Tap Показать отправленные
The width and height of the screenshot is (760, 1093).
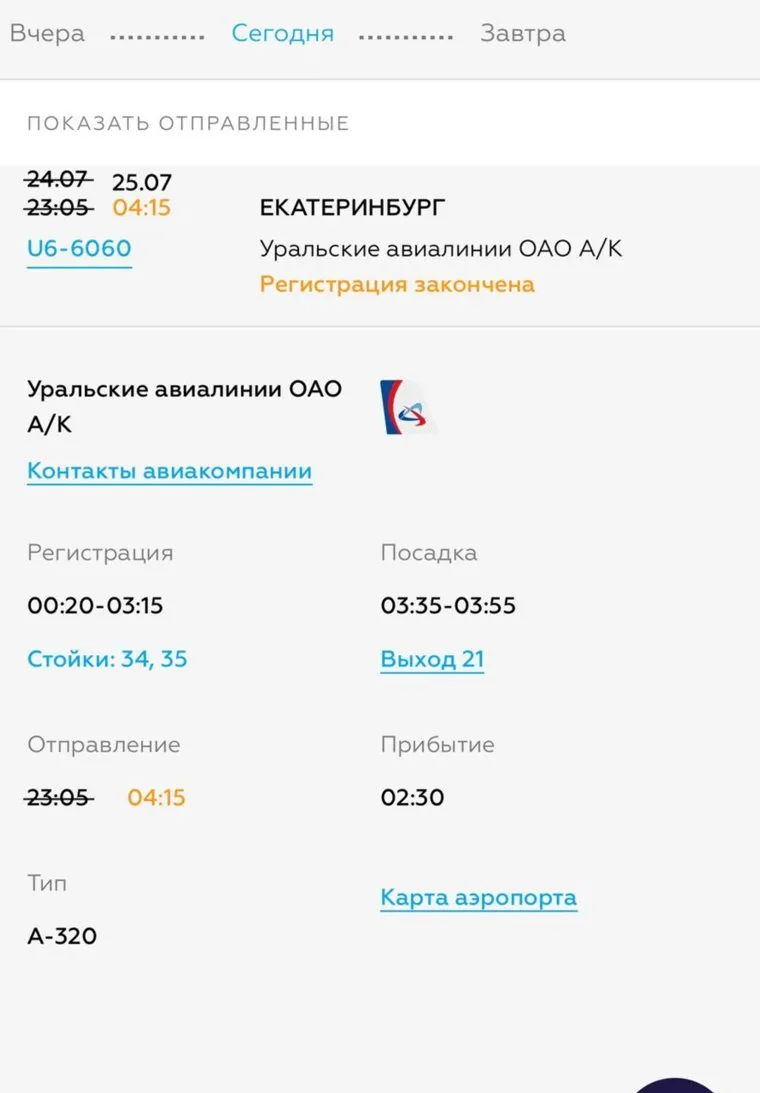[188, 123]
